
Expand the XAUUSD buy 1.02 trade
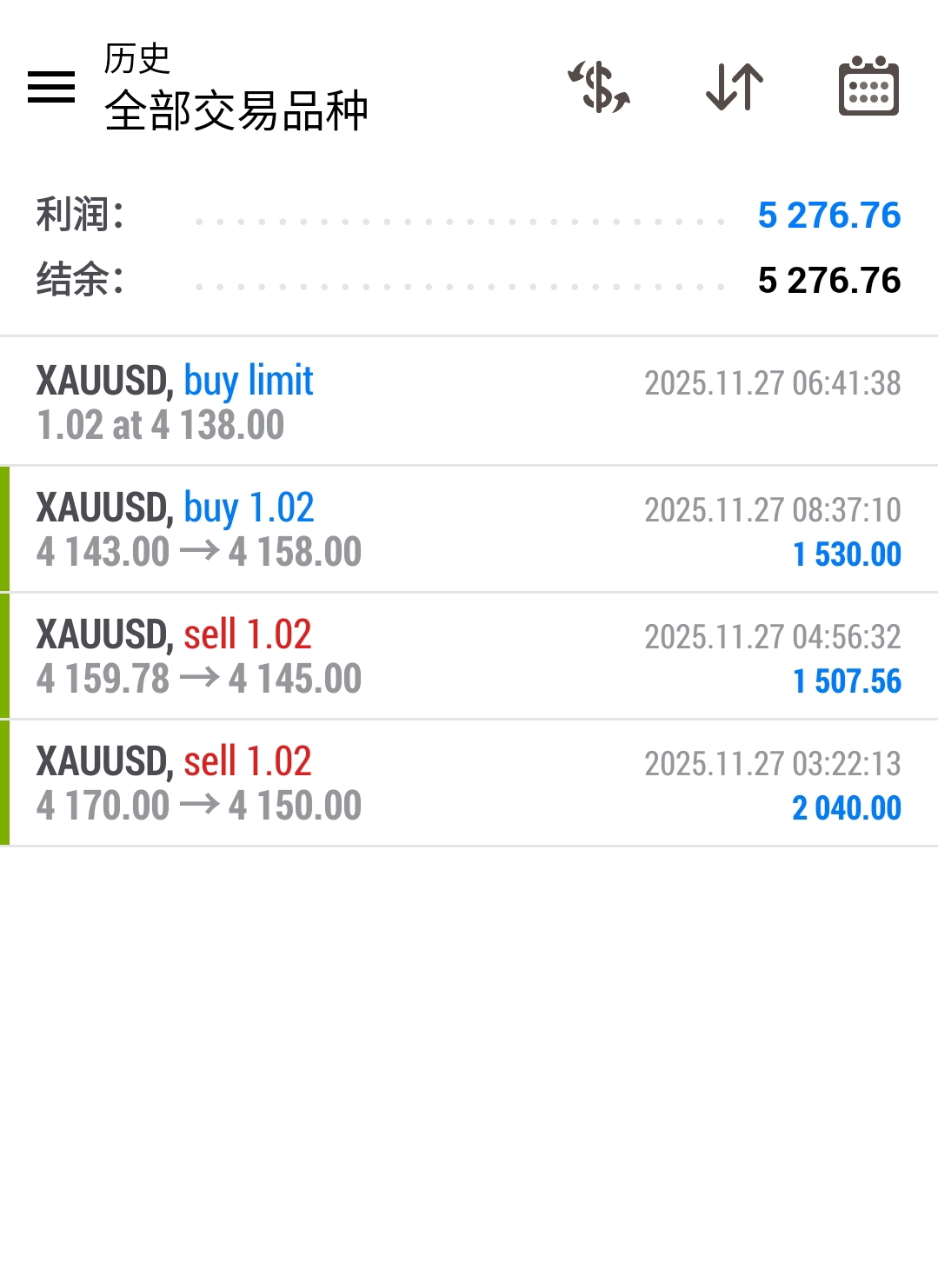469,529
